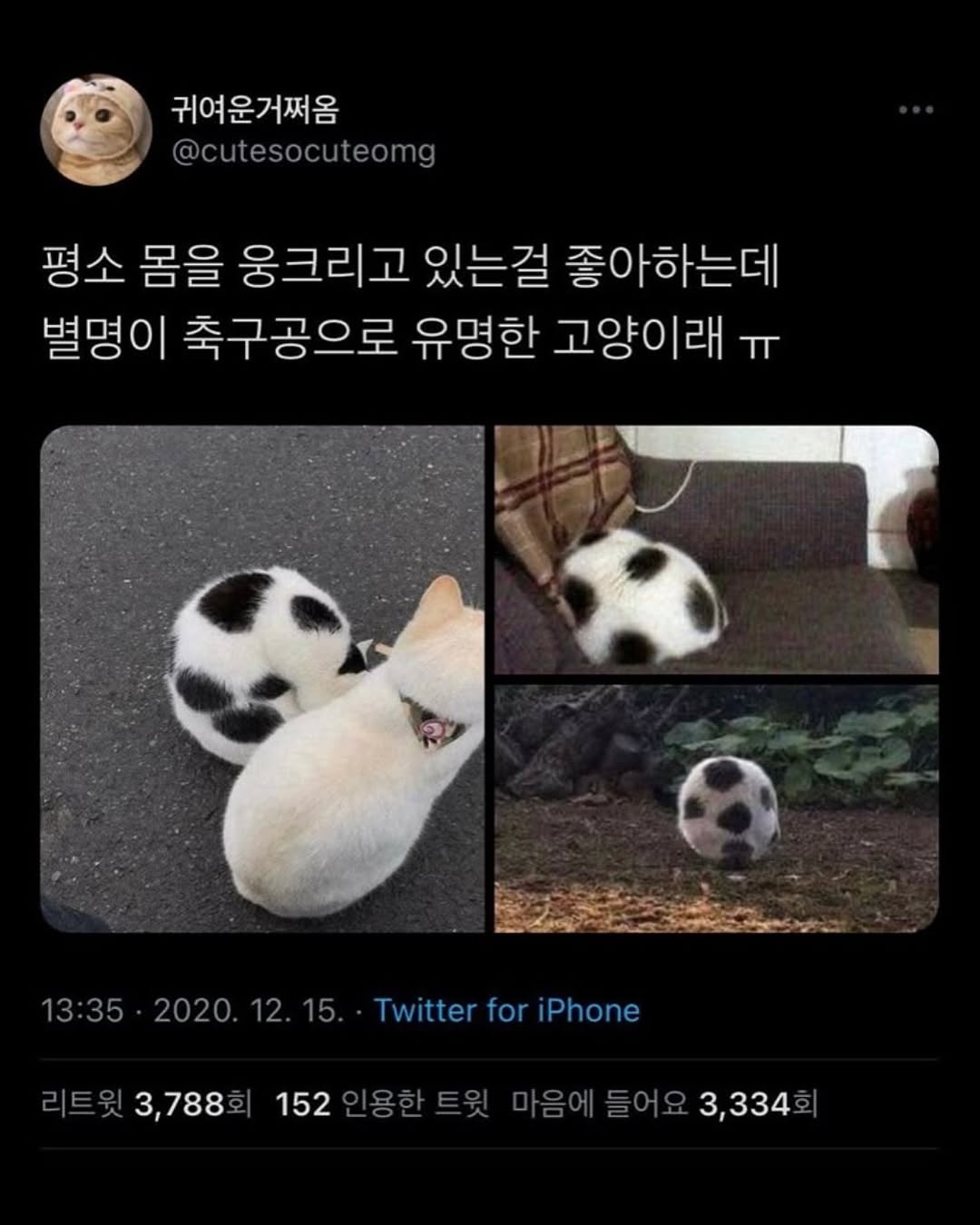This screenshot has width=980, height=1225.
Task: Open the @cutesocuteomg profile
Action: [303, 151]
